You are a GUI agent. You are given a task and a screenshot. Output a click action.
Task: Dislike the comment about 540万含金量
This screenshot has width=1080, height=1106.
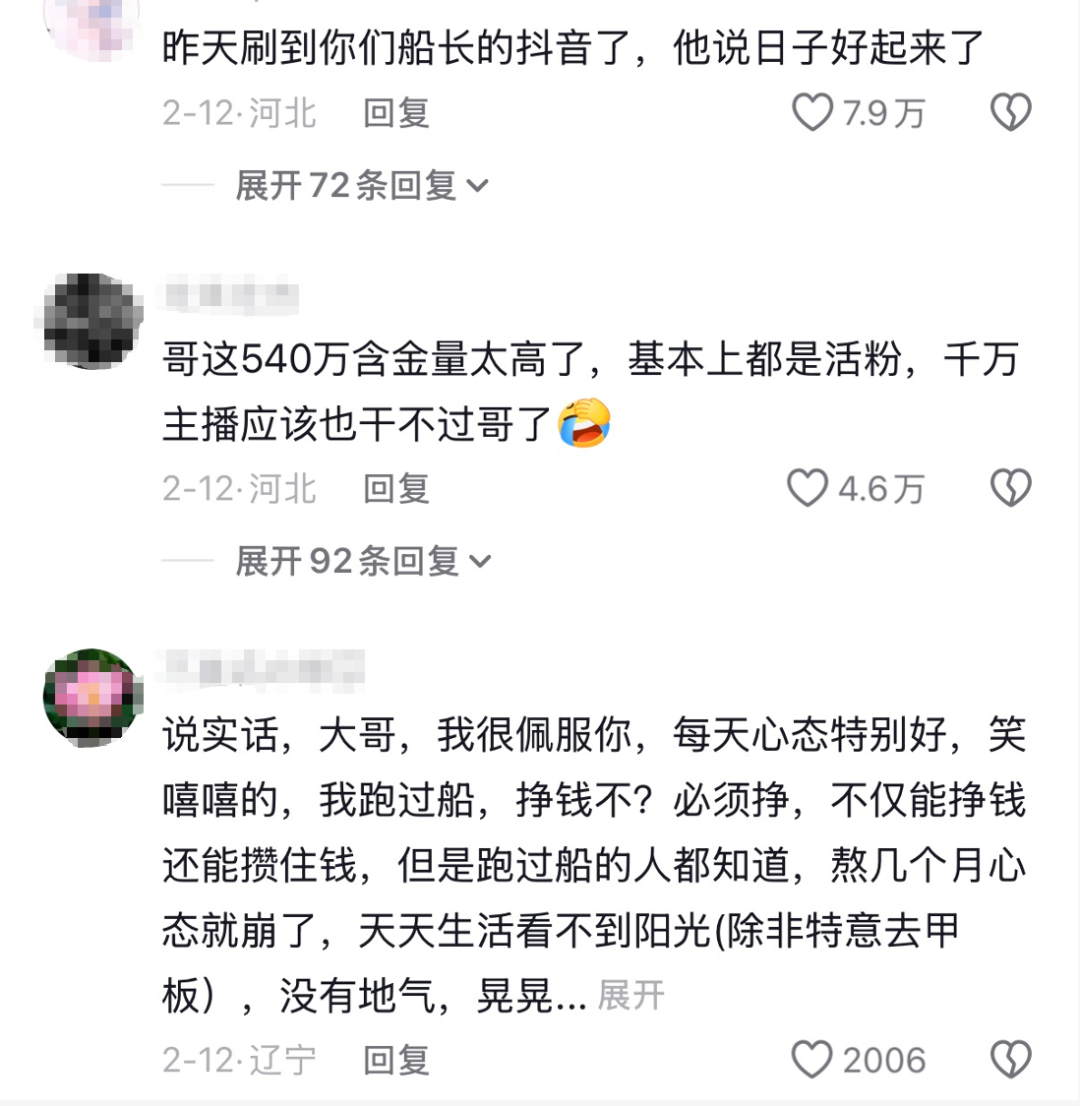point(1010,488)
